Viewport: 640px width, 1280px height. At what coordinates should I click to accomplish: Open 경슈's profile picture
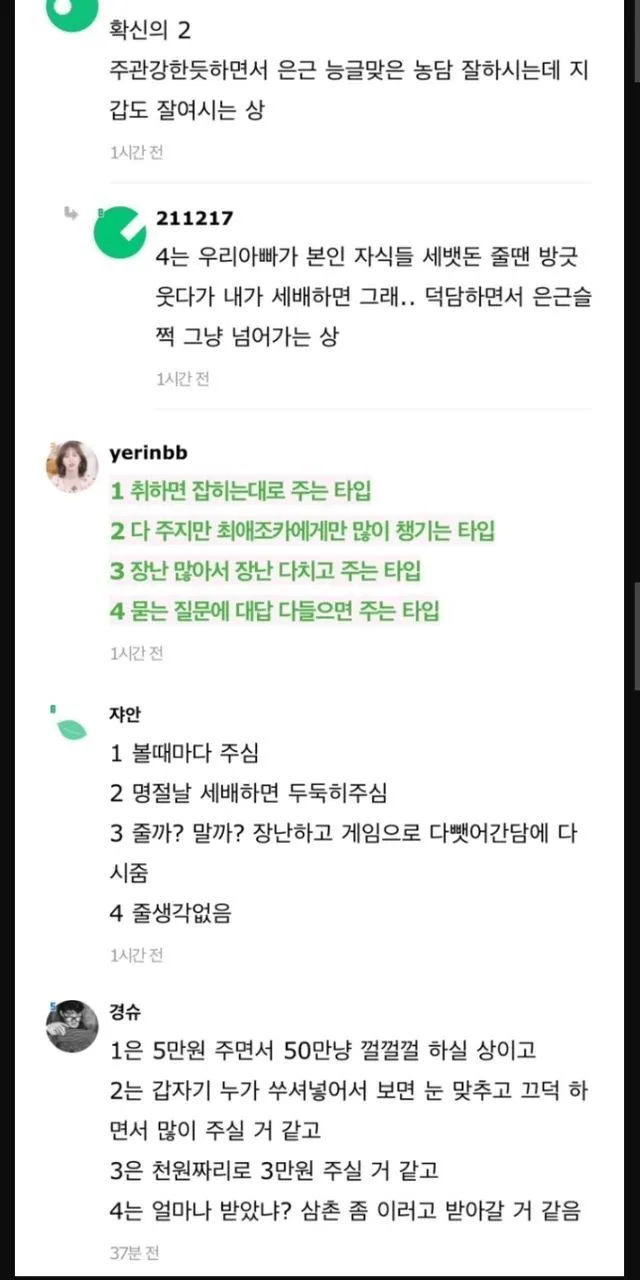[x=73, y=1024]
